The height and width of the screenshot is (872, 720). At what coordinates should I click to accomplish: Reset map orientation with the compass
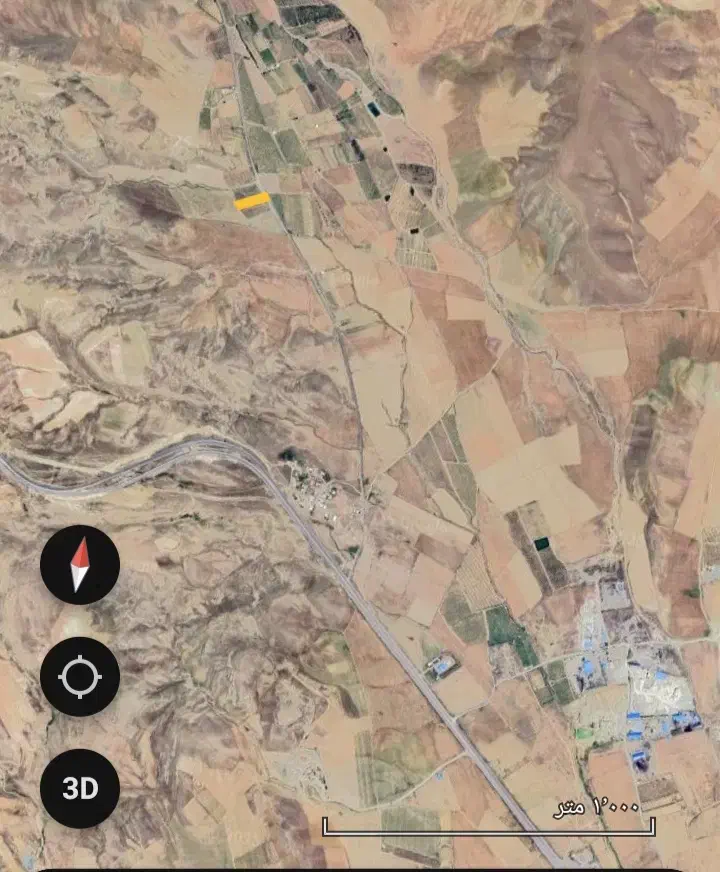[x=79, y=565]
